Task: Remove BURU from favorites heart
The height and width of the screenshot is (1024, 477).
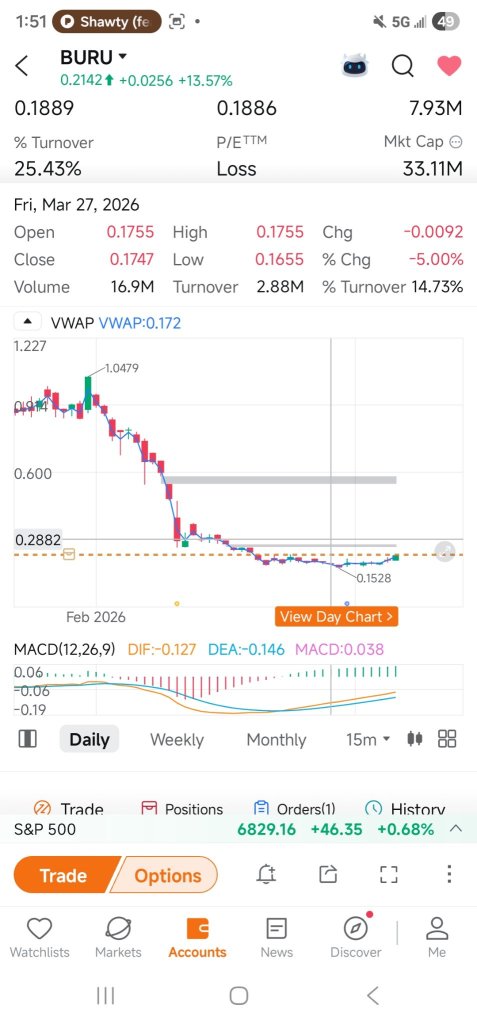Action: [x=449, y=65]
